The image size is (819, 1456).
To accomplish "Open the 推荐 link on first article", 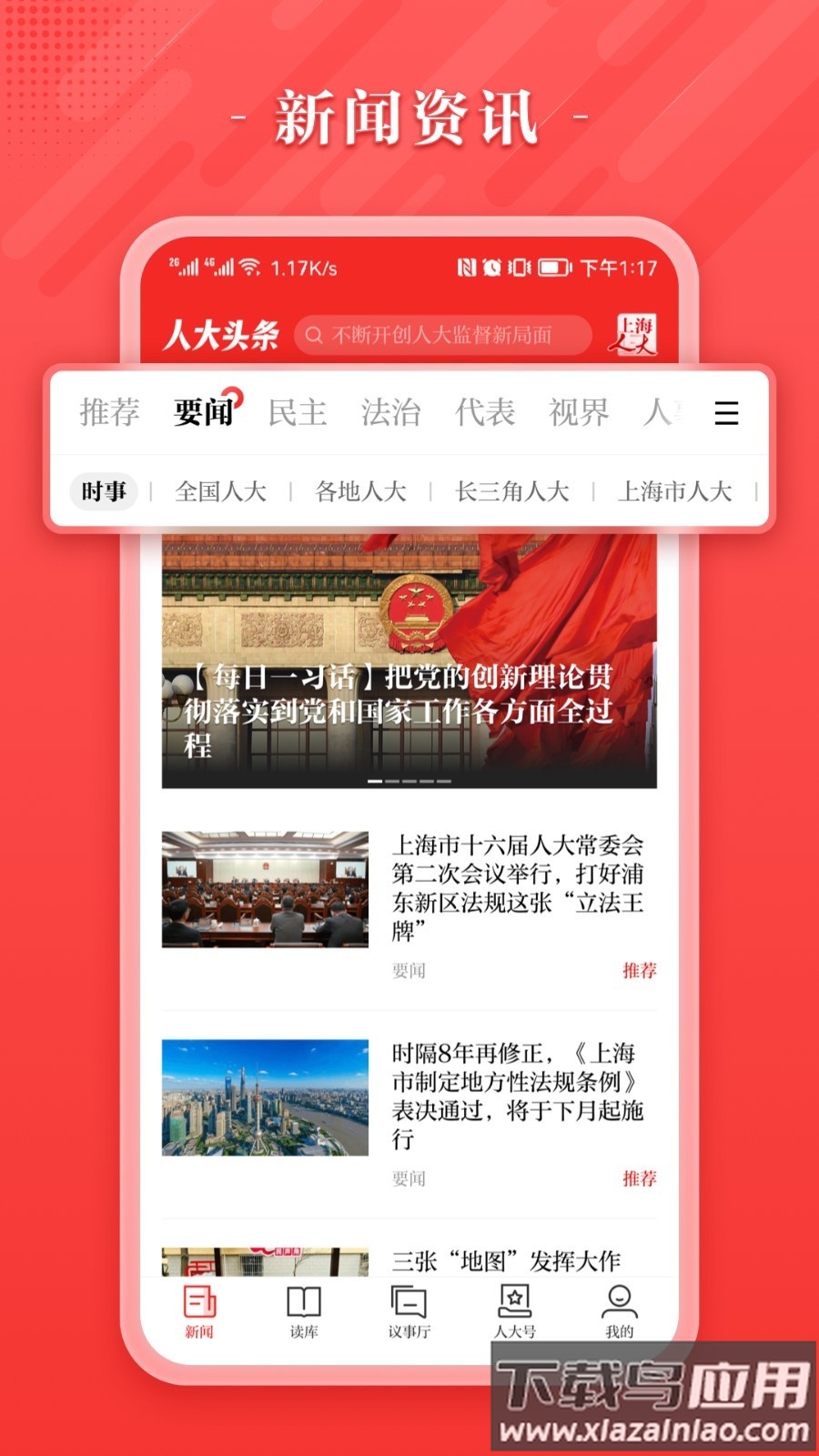I will pos(641,972).
